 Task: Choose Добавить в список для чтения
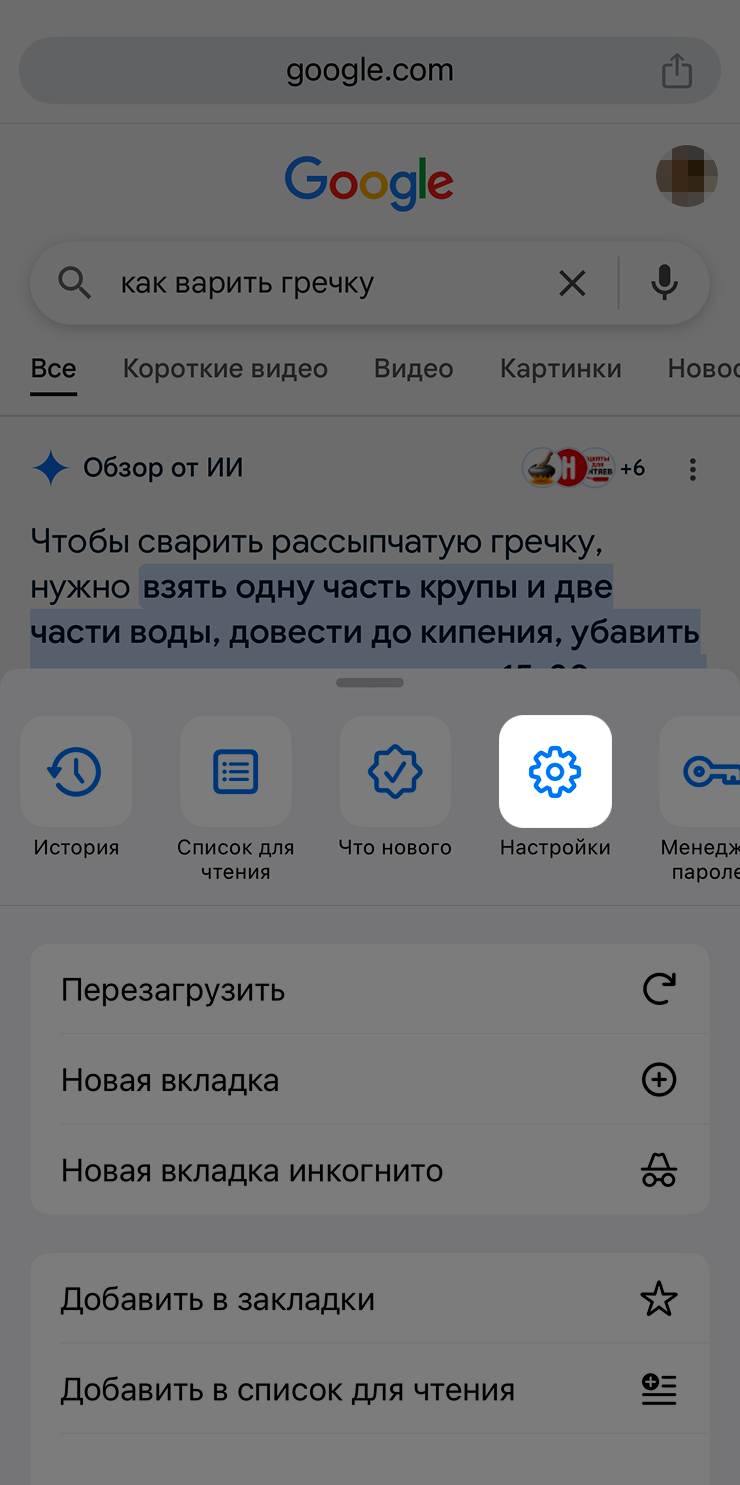coord(370,1389)
